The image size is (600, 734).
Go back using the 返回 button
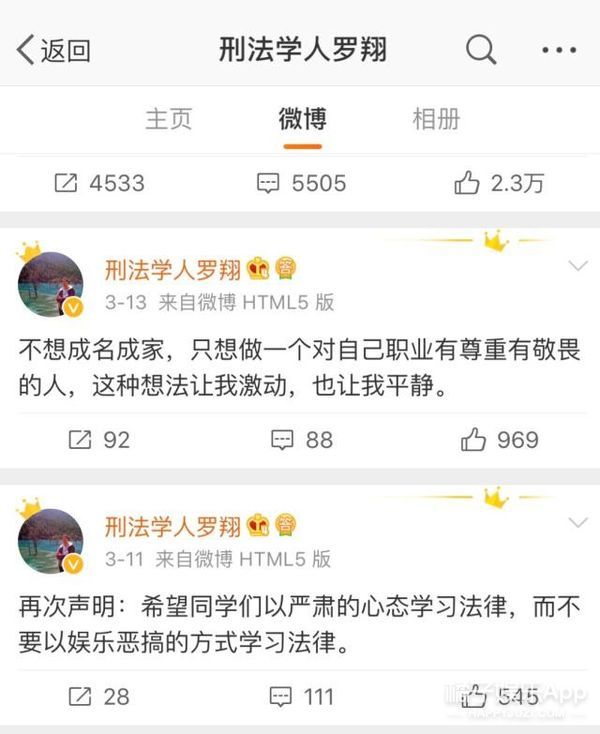coord(53,50)
